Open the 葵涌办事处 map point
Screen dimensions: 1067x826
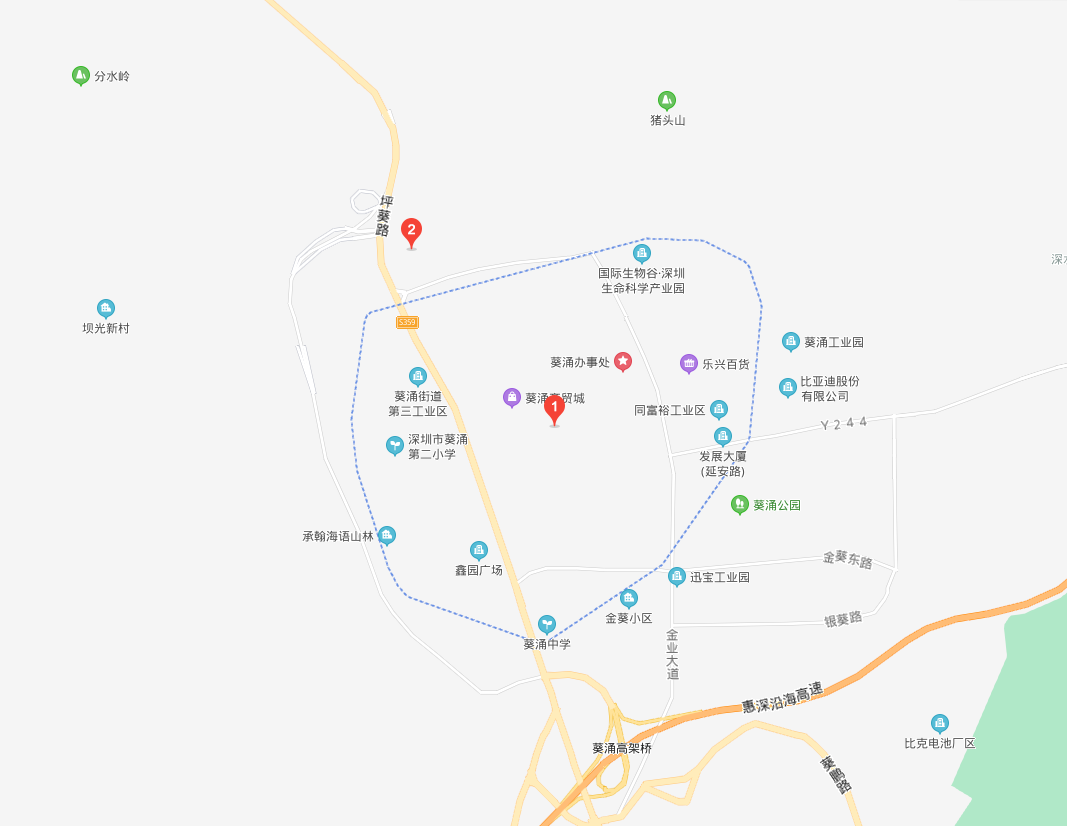tap(623, 361)
